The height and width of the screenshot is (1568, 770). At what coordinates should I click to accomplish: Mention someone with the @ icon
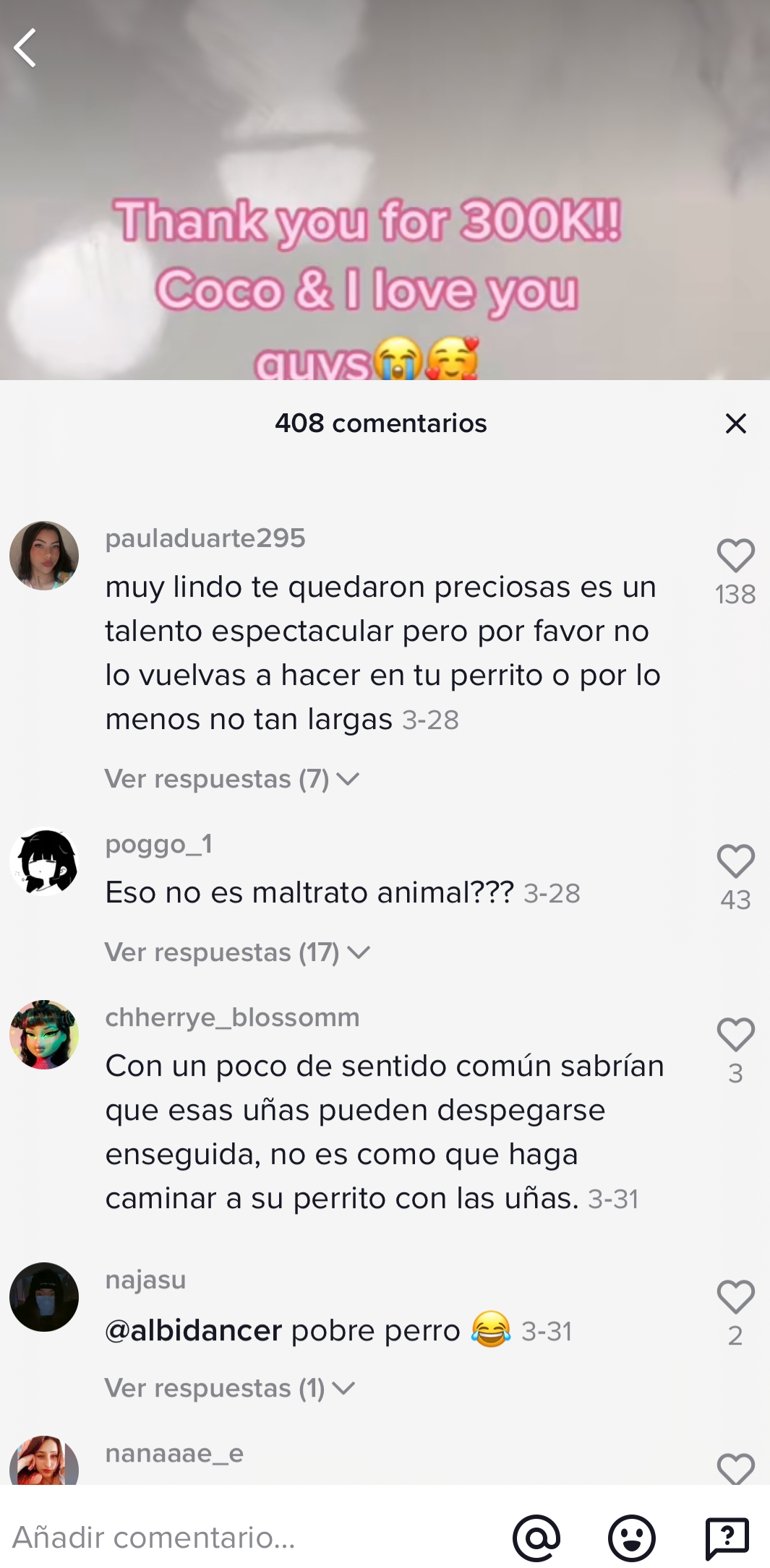tap(536, 1537)
